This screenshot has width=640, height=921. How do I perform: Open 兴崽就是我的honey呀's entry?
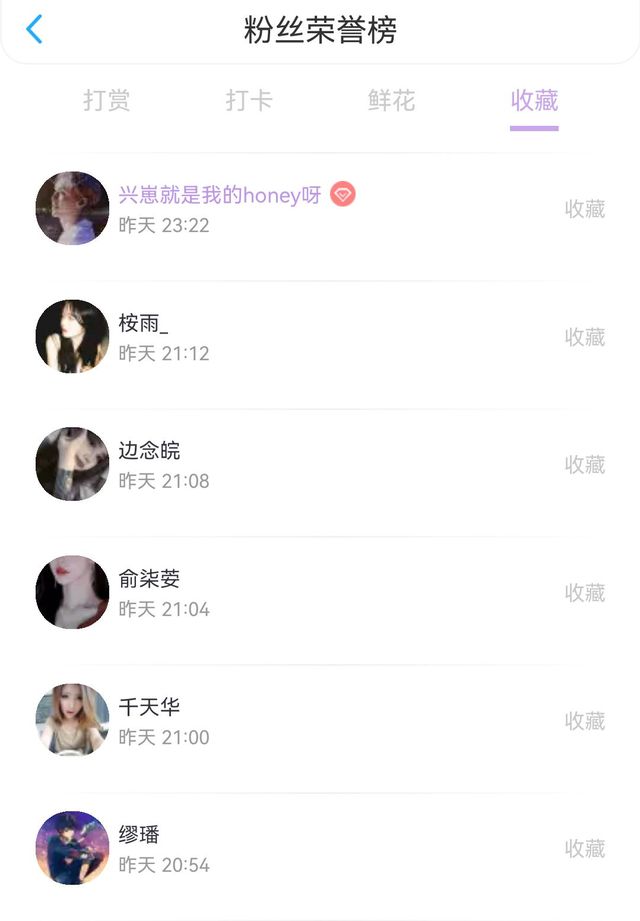click(x=320, y=209)
